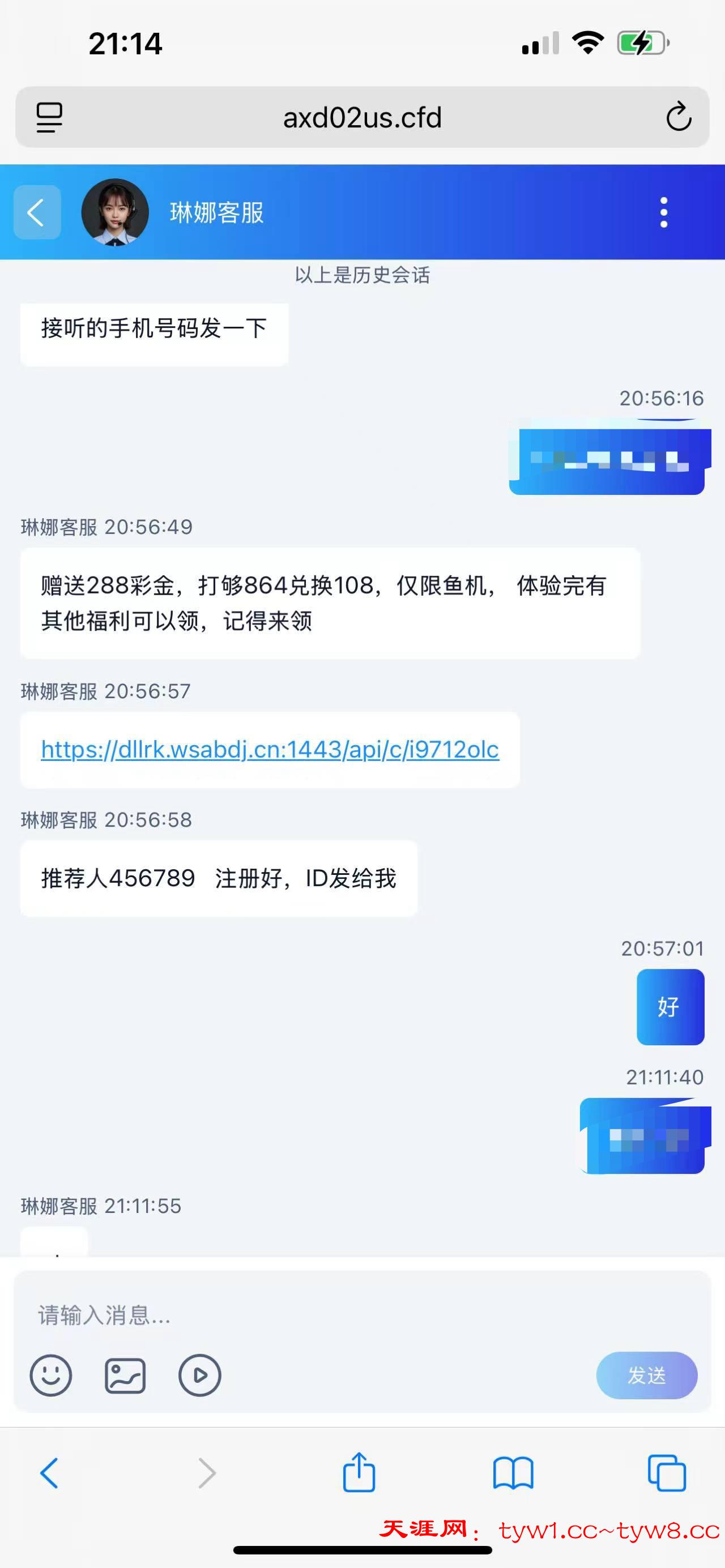The height and width of the screenshot is (1568, 725).
Task: Attach an image to the chat
Action: click(x=125, y=1375)
